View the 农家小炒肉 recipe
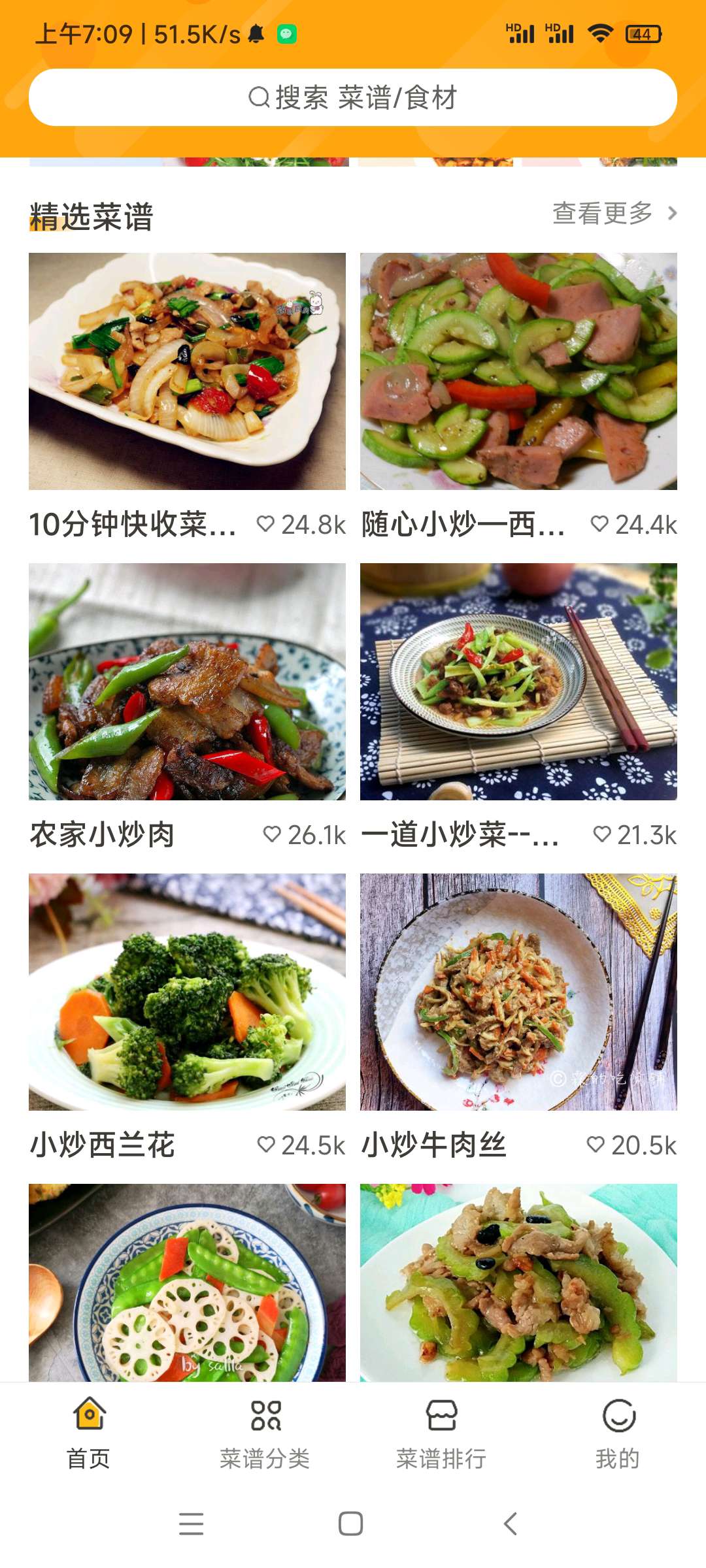 point(187,681)
